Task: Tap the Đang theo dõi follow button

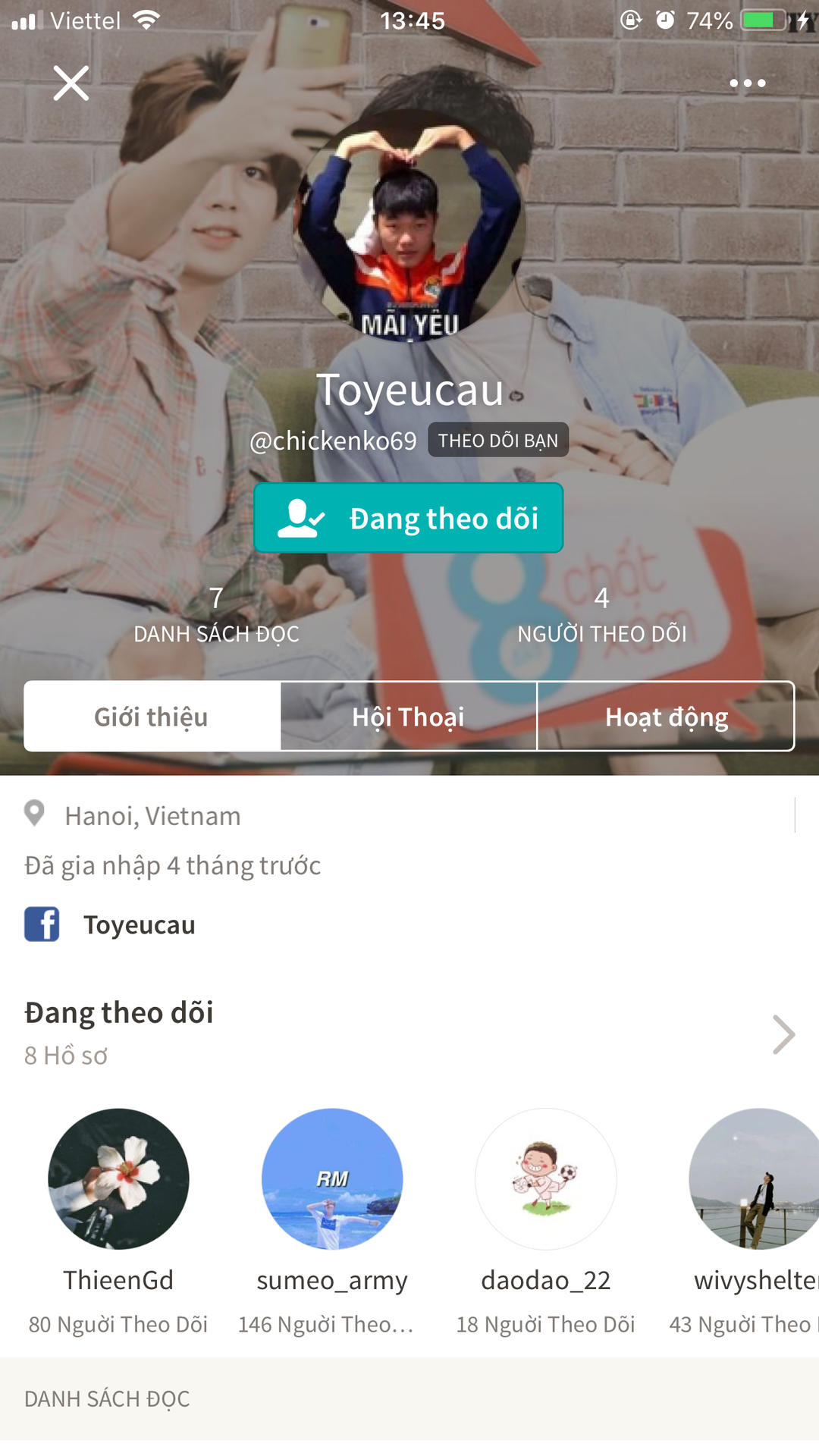Action: click(x=408, y=518)
